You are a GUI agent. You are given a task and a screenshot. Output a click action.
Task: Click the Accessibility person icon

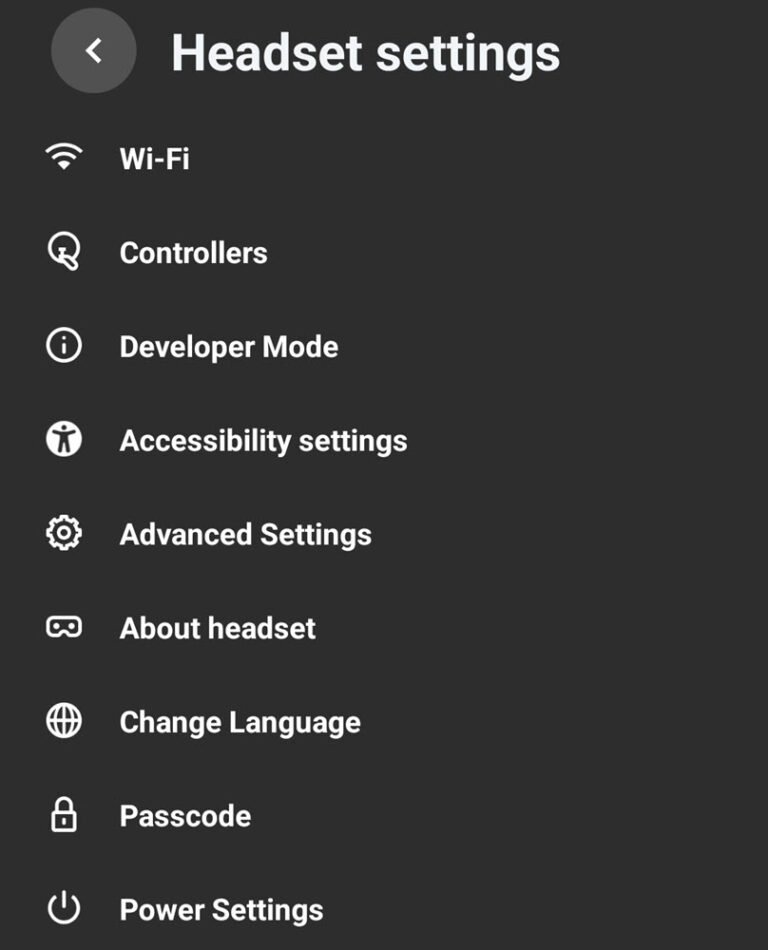coord(62,439)
